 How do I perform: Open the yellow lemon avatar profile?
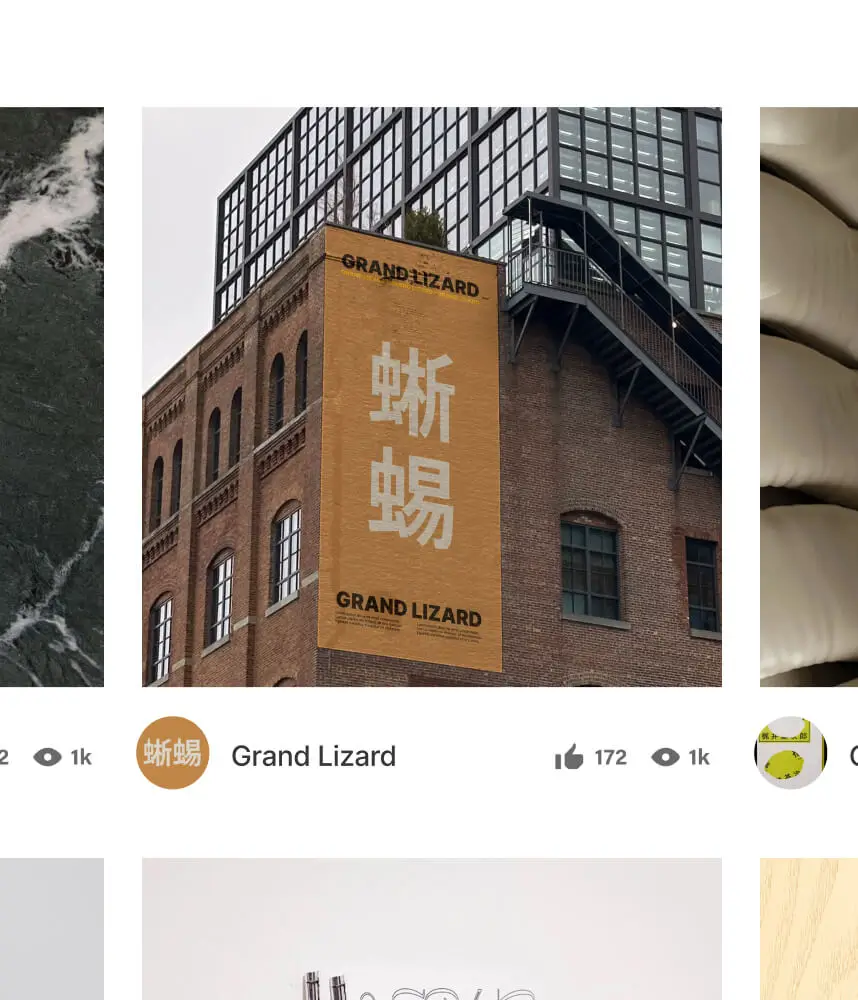(x=790, y=753)
